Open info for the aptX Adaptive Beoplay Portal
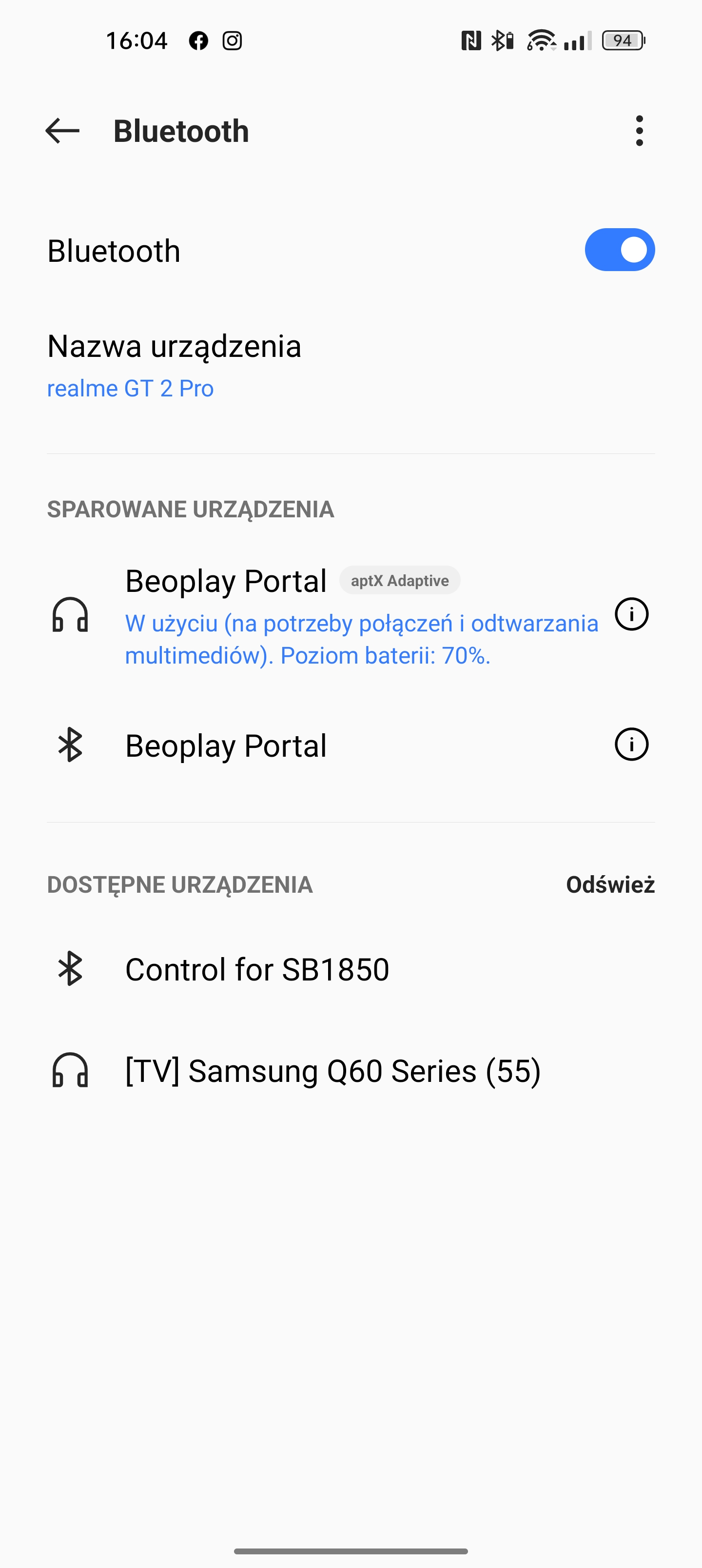Viewport: 702px width, 1568px height. click(631, 614)
